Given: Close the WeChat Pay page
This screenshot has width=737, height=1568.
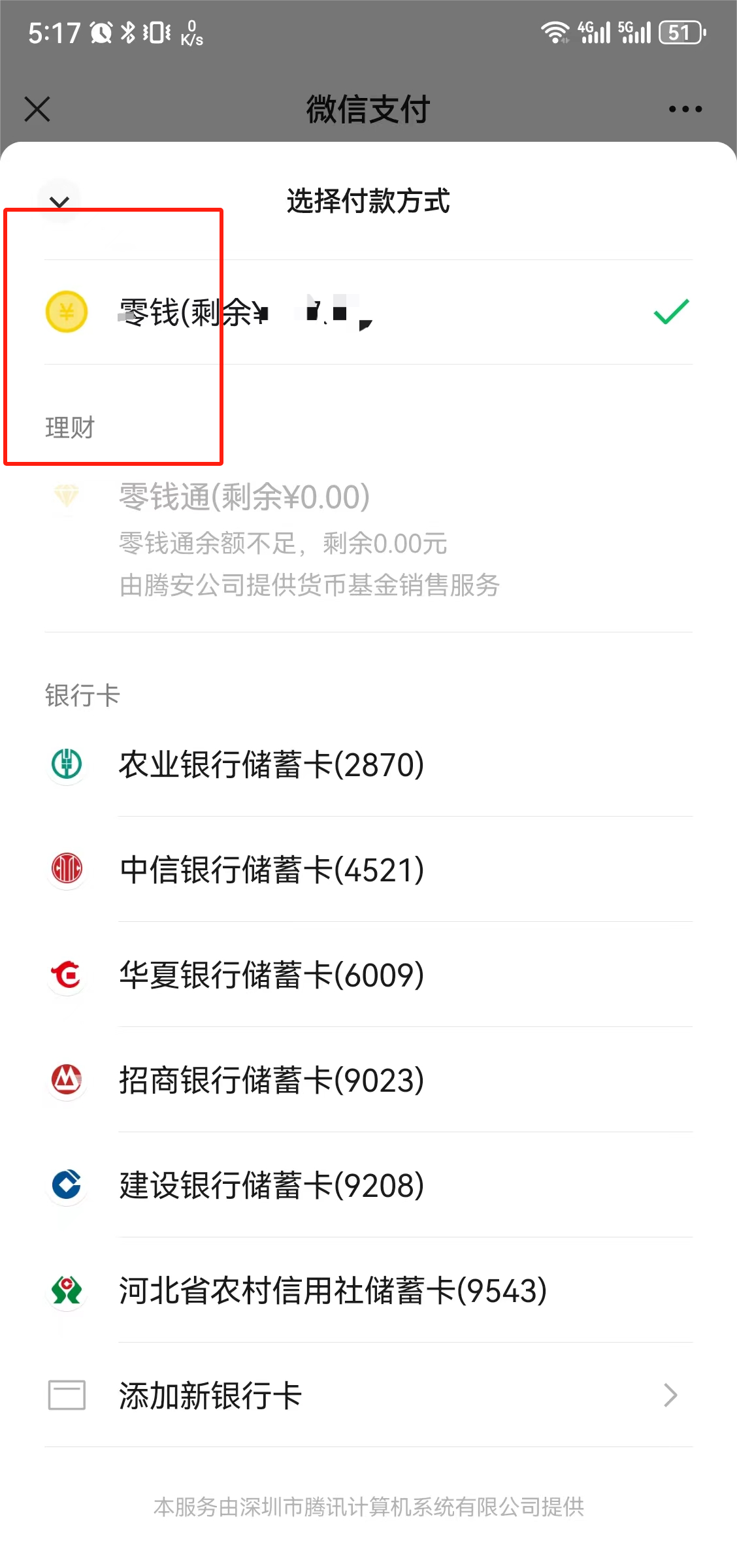Looking at the screenshot, I should pos(37,109).
